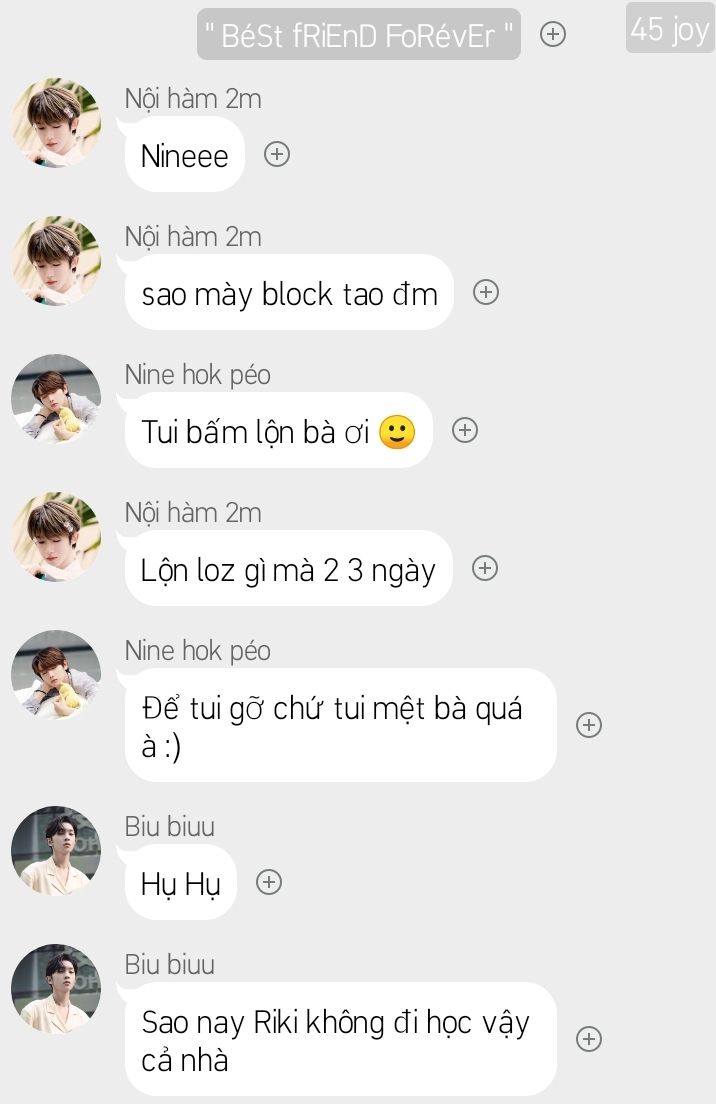Tap the plus icon next to "Nineee"

point(277,154)
